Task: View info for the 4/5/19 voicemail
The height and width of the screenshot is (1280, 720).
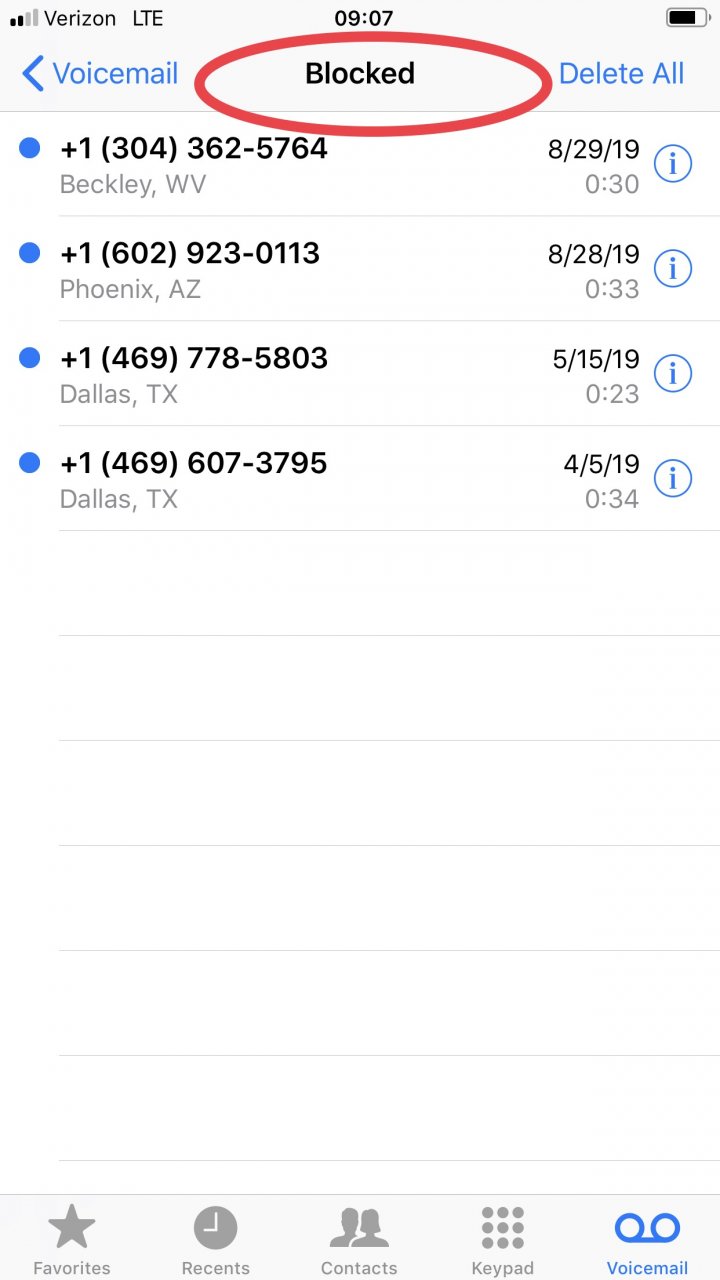Action: point(673,479)
